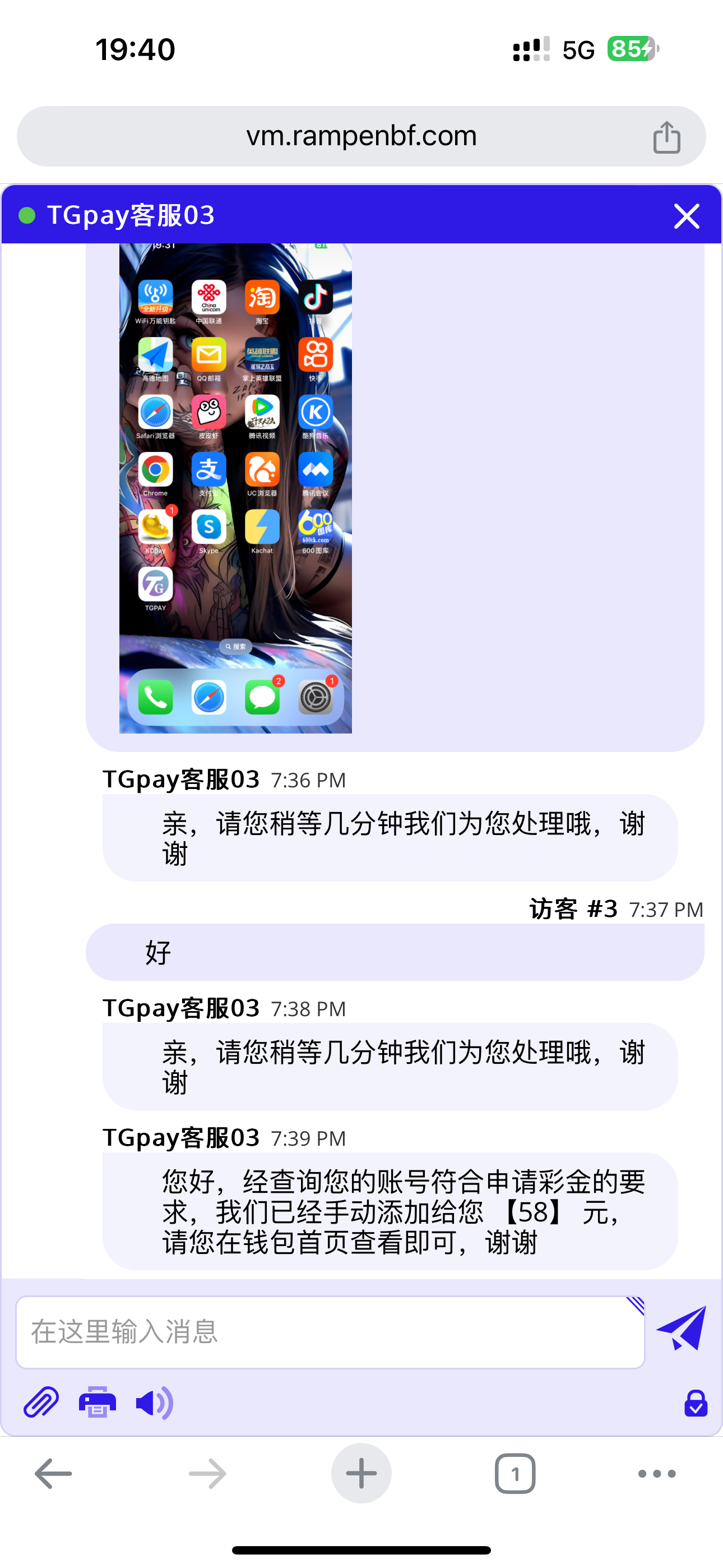The width and height of the screenshot is (723, 1568).
Task: Open the browser overflow menu
Action: point(657,1474)
